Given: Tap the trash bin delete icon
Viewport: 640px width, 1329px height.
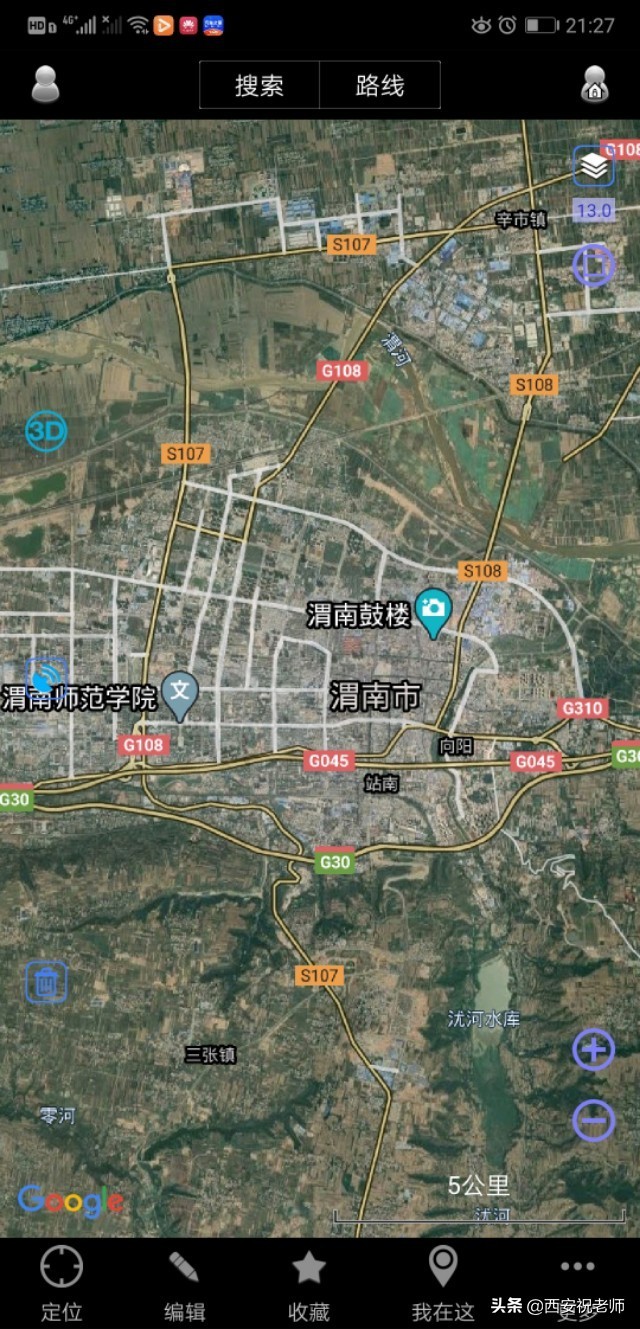Looking at the screenshot, I should click(46, 982).
